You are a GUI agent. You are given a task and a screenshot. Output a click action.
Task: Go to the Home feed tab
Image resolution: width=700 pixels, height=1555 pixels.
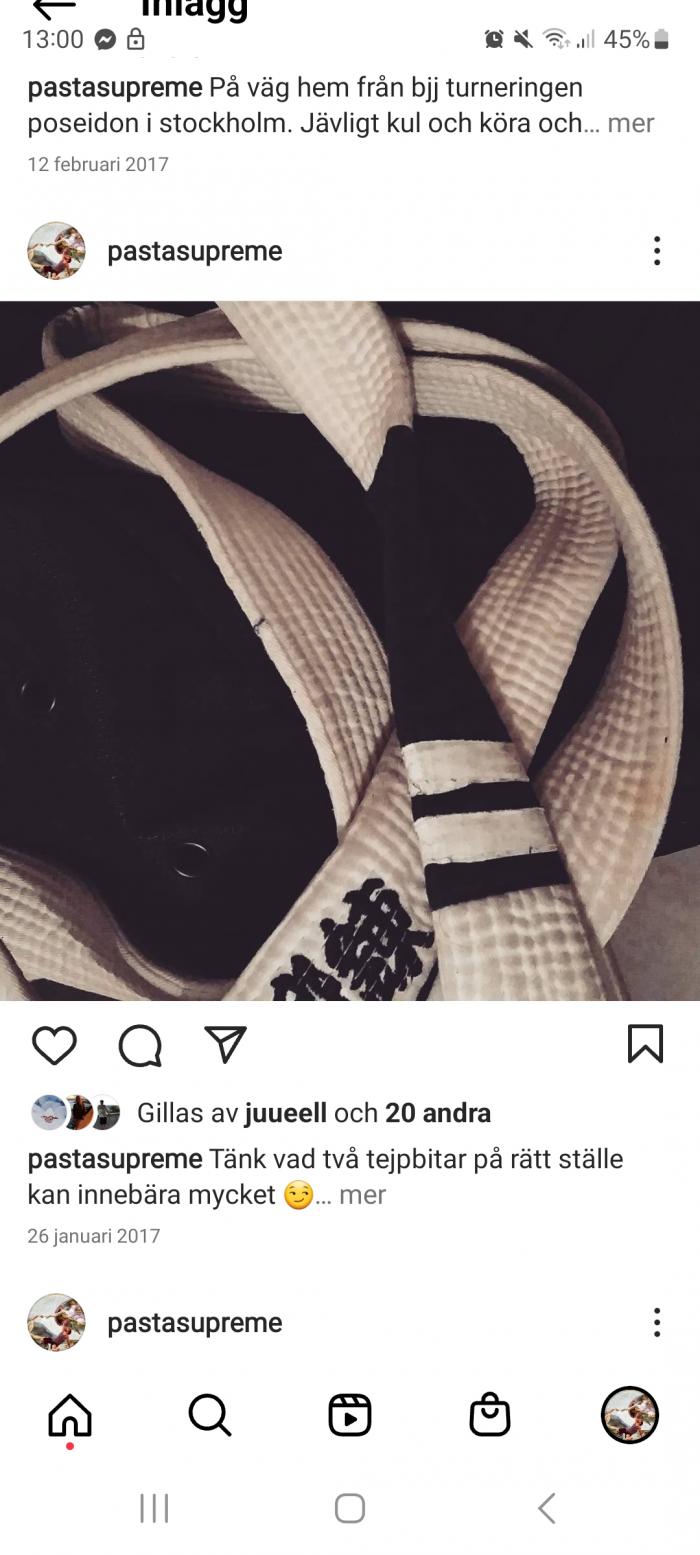point(70,1415)
